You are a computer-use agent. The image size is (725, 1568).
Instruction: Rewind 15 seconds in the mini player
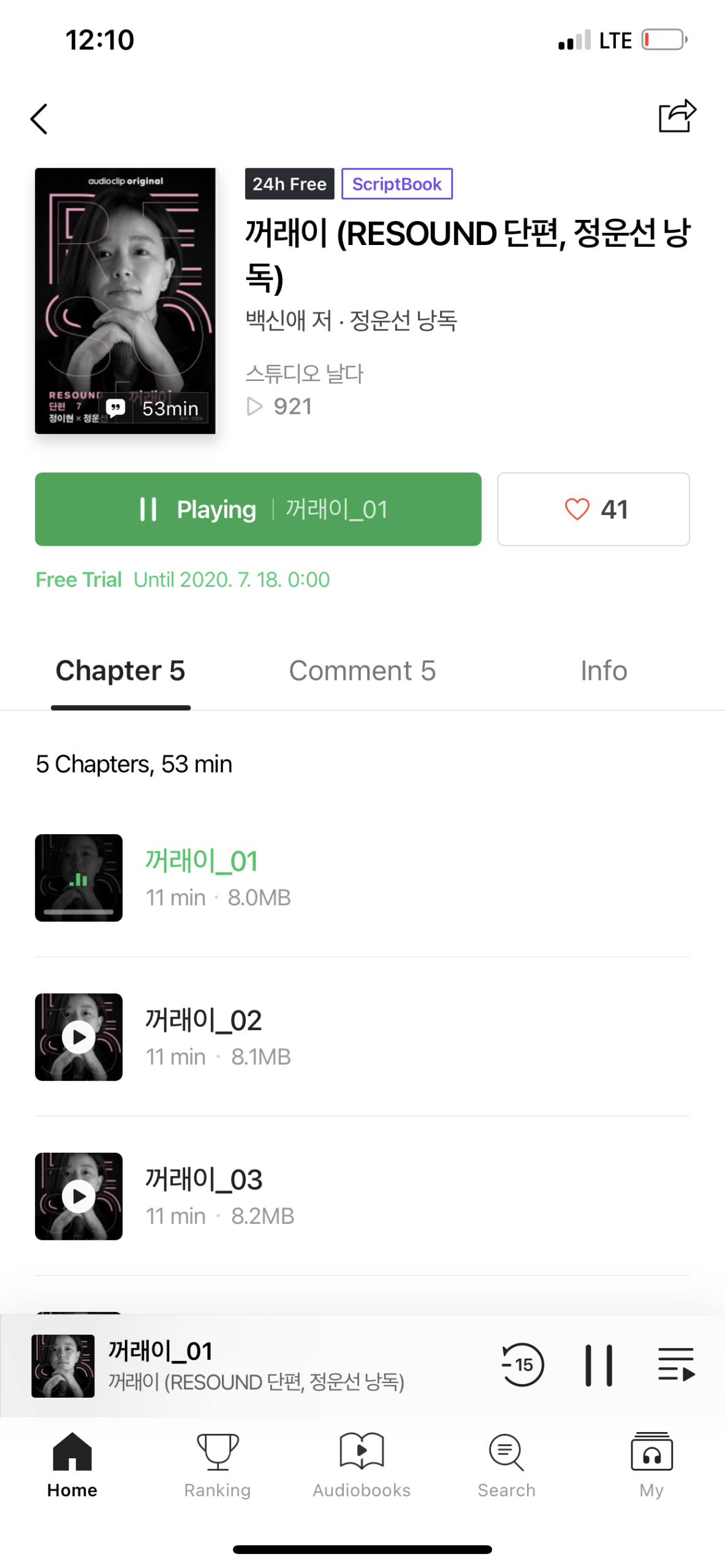point(522,1364)
